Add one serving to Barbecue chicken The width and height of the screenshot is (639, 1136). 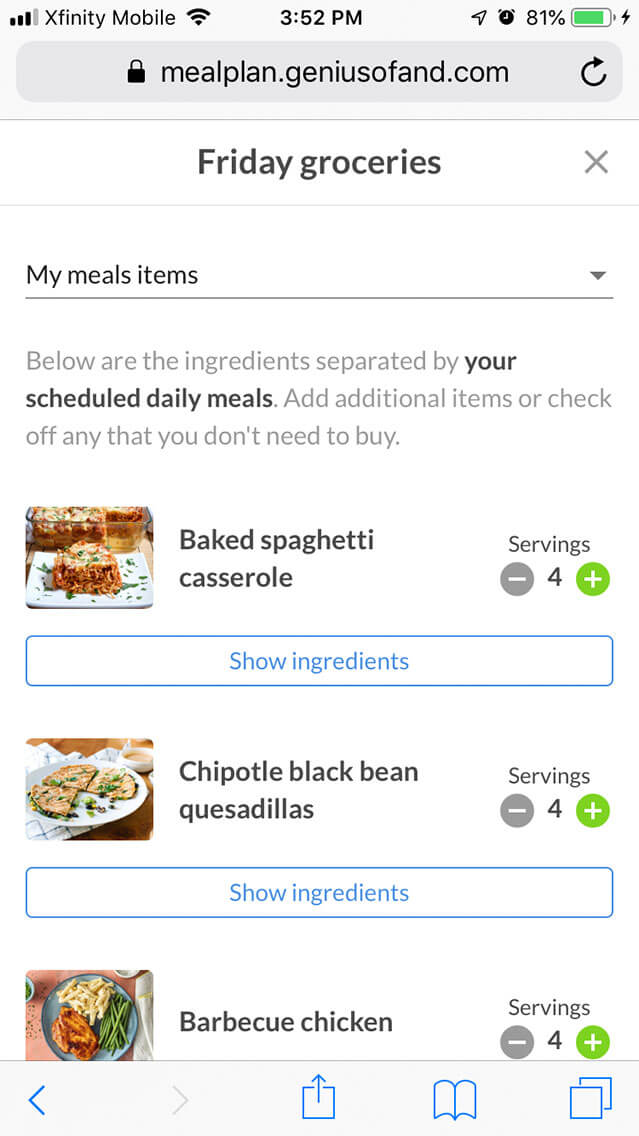[x=592, y=1042]
